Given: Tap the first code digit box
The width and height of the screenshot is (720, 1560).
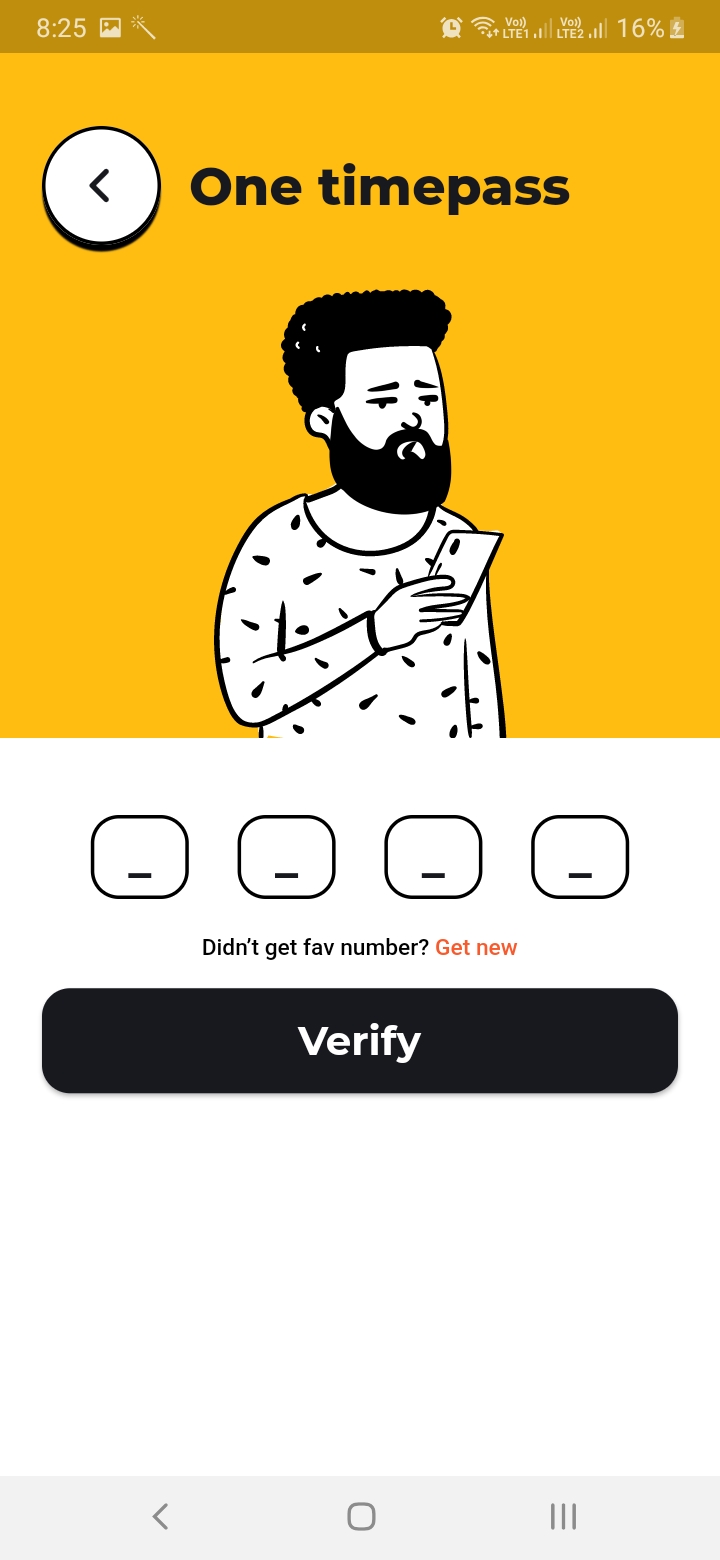Looking at the screenshot, I should 140,857.
